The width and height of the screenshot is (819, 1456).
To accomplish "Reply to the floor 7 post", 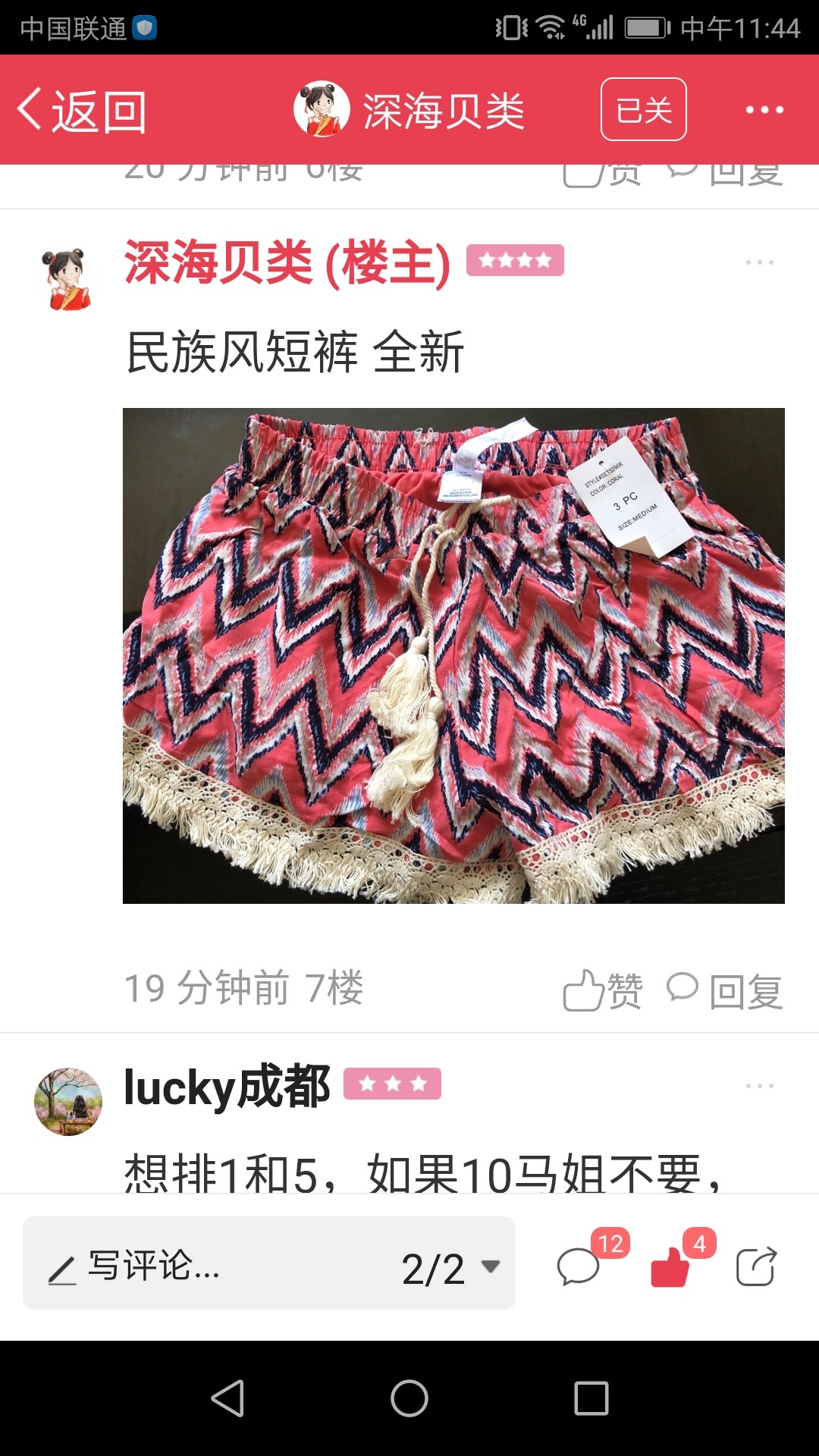I will click(x=725, y=990).
